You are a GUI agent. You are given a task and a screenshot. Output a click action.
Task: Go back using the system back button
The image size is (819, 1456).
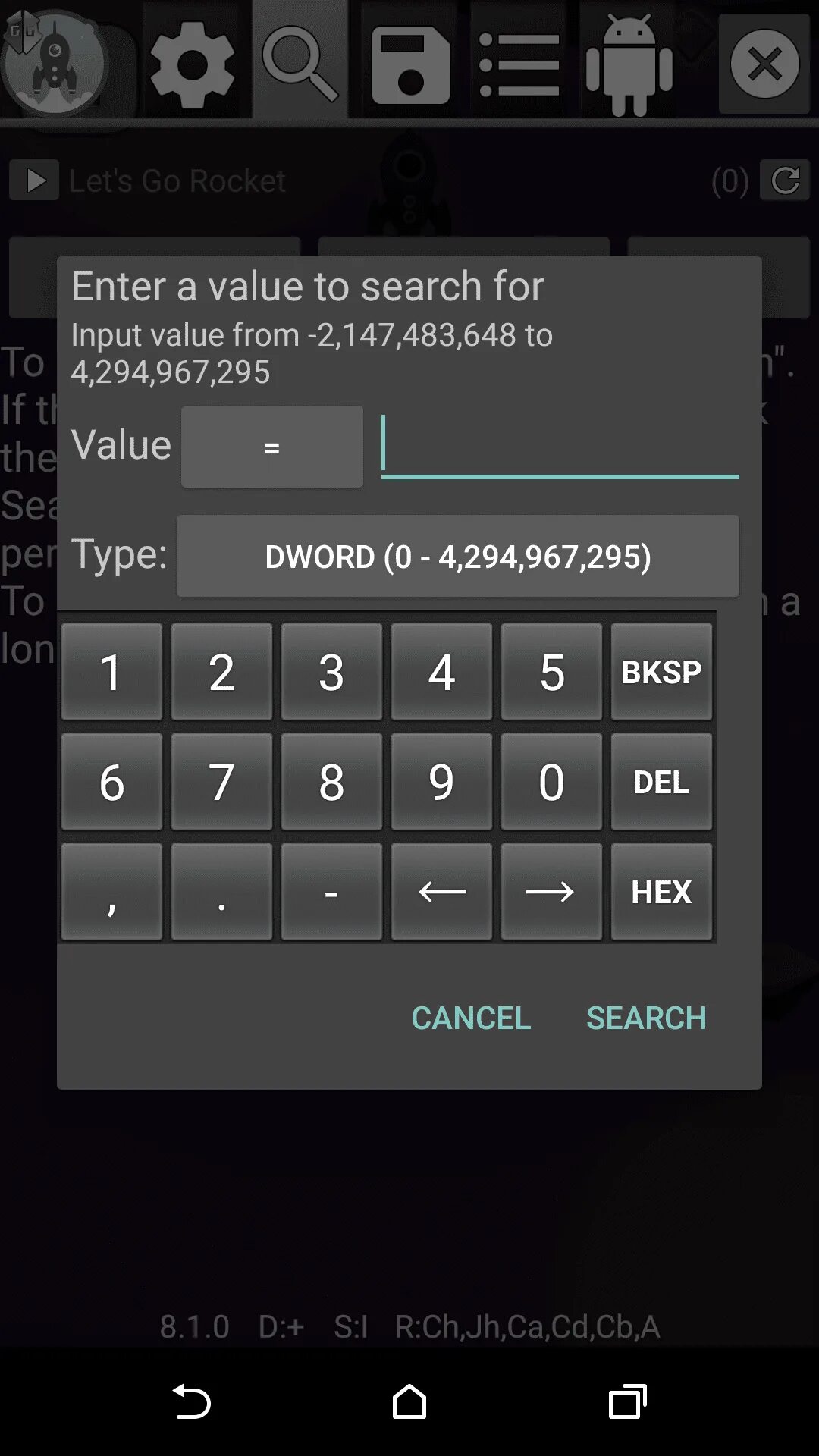(x=191, y=1401)
